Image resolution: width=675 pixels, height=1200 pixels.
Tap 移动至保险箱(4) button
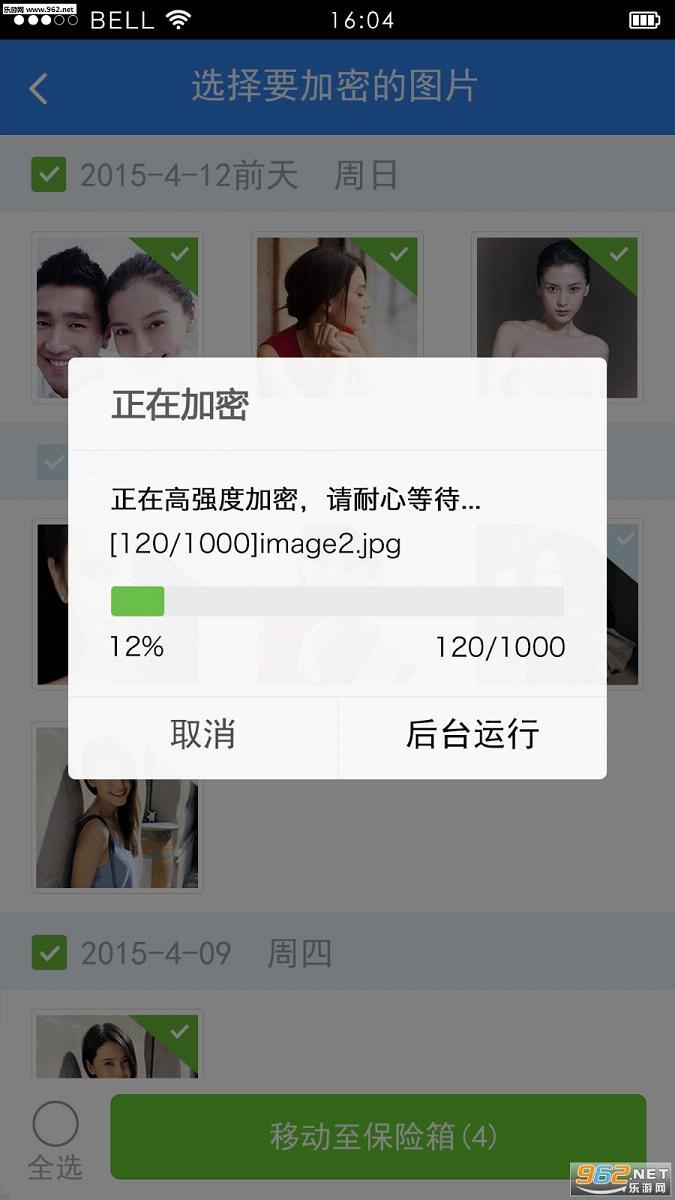pyautogui.click(x=378, y=1136)
